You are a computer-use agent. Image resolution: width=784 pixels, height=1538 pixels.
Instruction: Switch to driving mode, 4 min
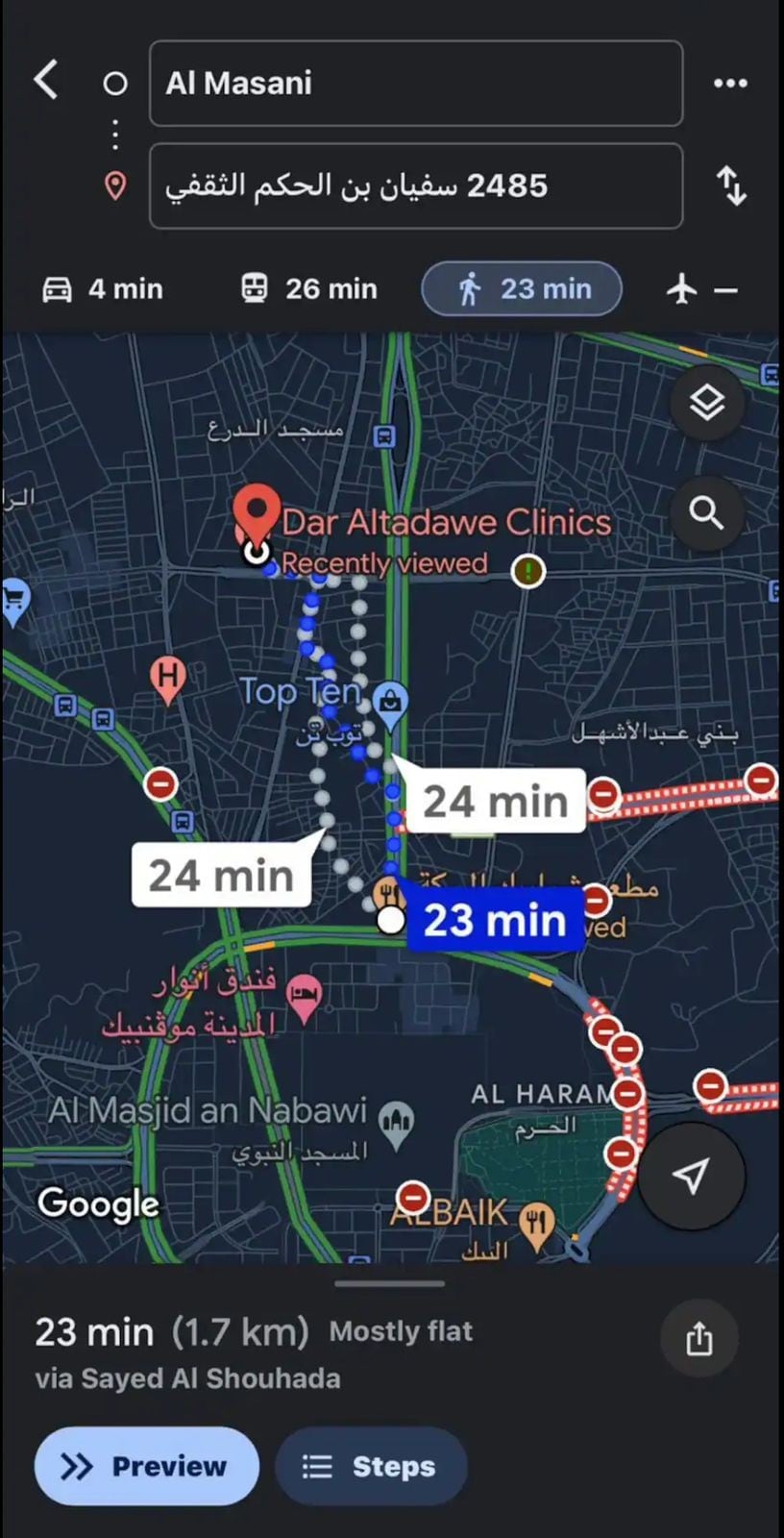tap(103, 288)
